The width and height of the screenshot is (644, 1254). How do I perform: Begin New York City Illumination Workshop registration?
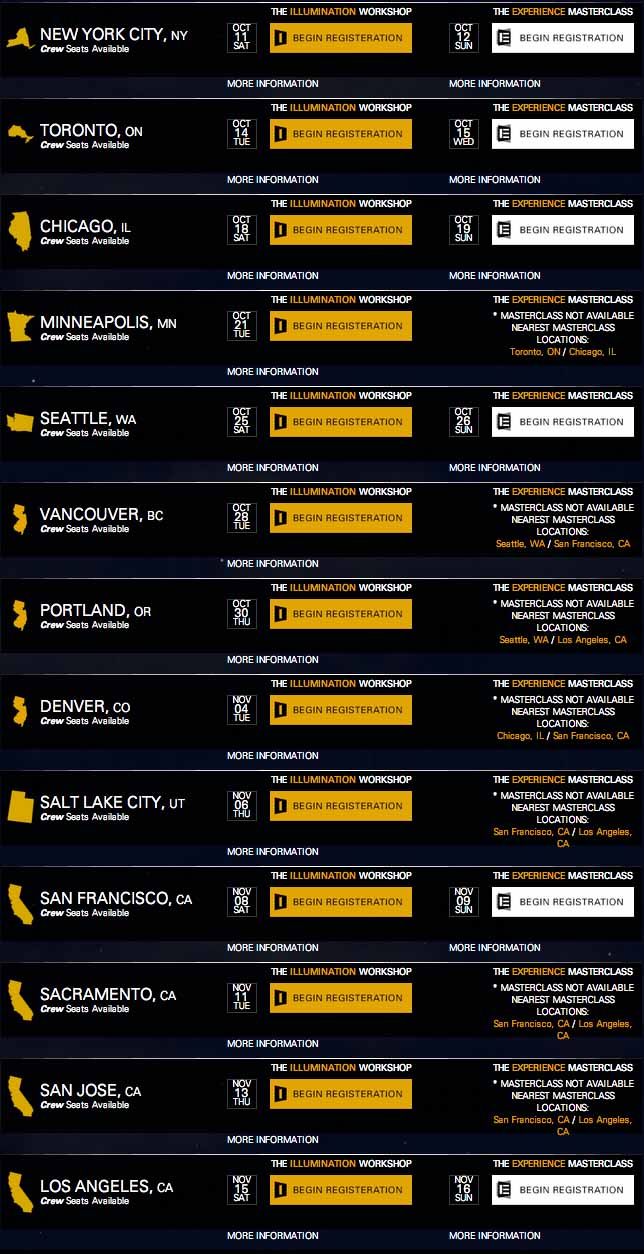coord(341,38)
